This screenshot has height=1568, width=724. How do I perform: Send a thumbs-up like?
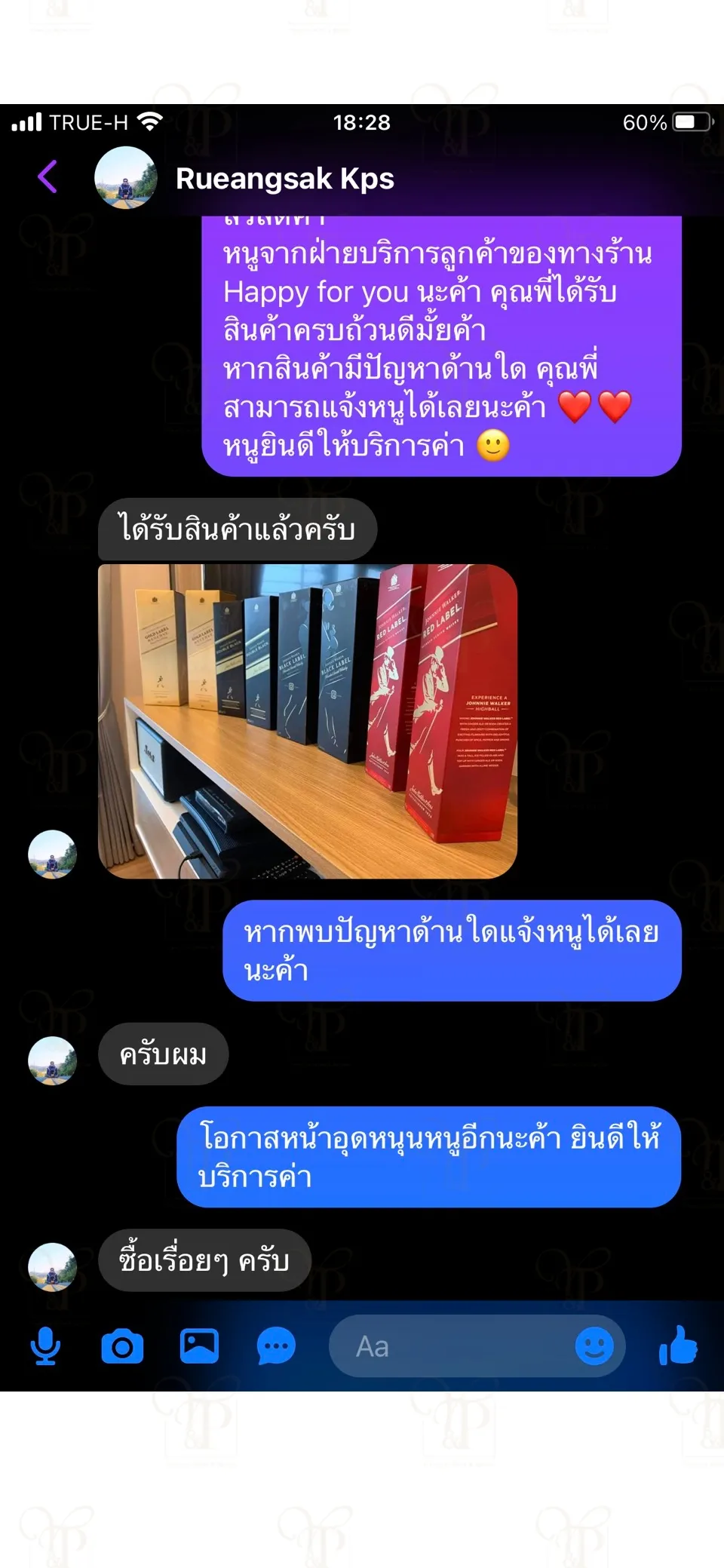coord(678,1346)
